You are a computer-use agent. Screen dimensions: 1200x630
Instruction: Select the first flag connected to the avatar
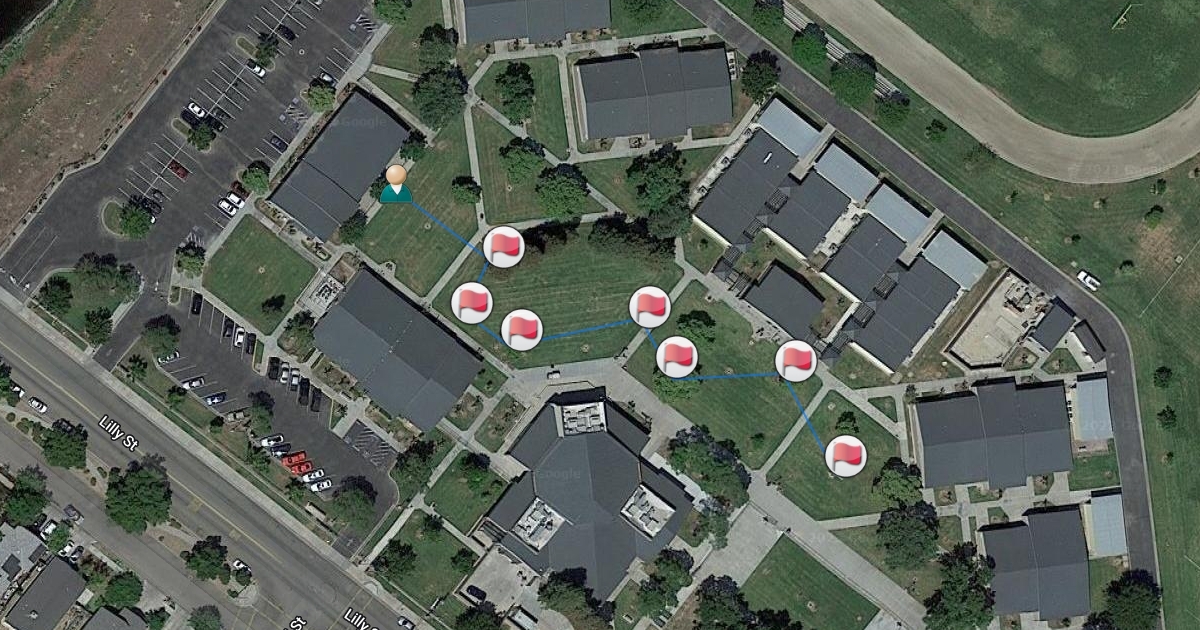point(503,246)
